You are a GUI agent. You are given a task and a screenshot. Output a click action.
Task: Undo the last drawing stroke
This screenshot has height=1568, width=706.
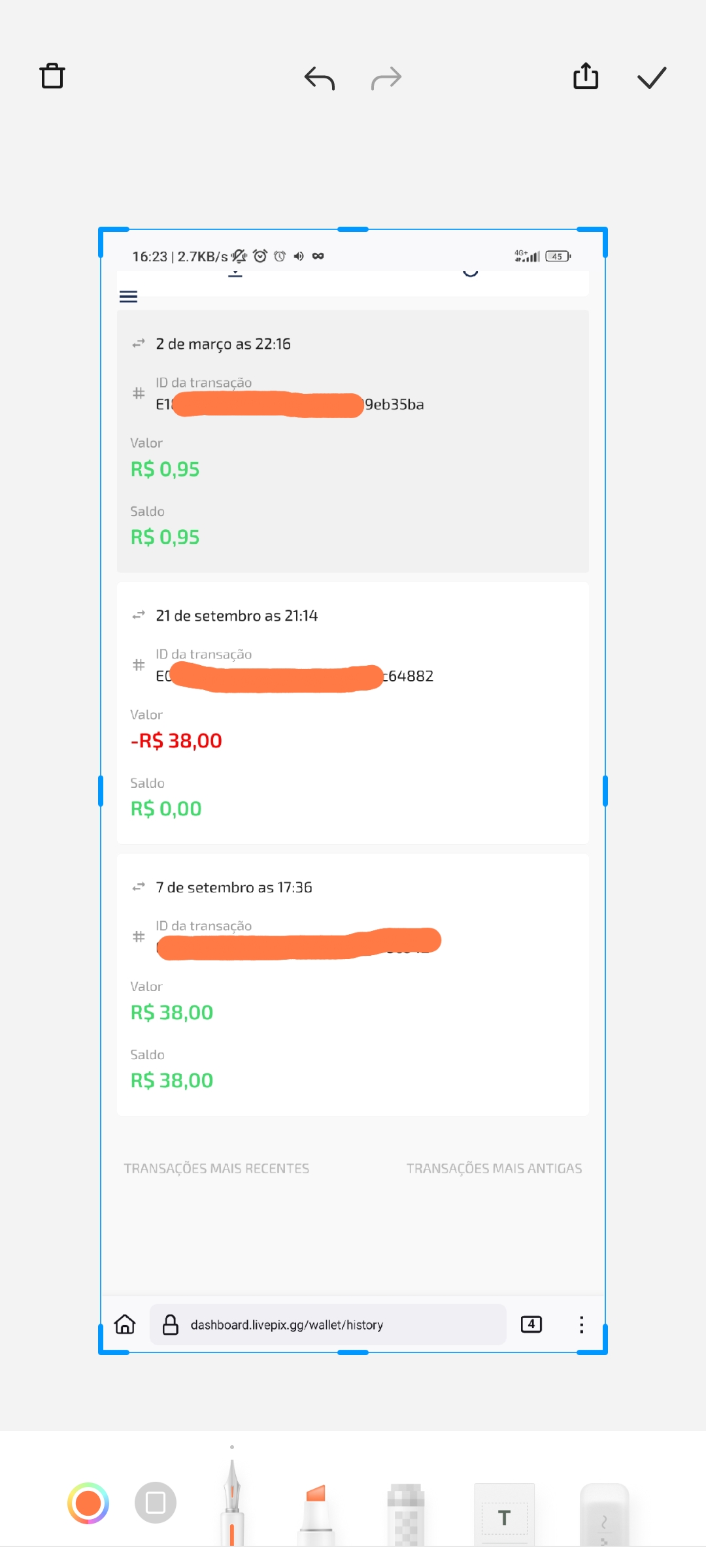click(x=320, y=78)
